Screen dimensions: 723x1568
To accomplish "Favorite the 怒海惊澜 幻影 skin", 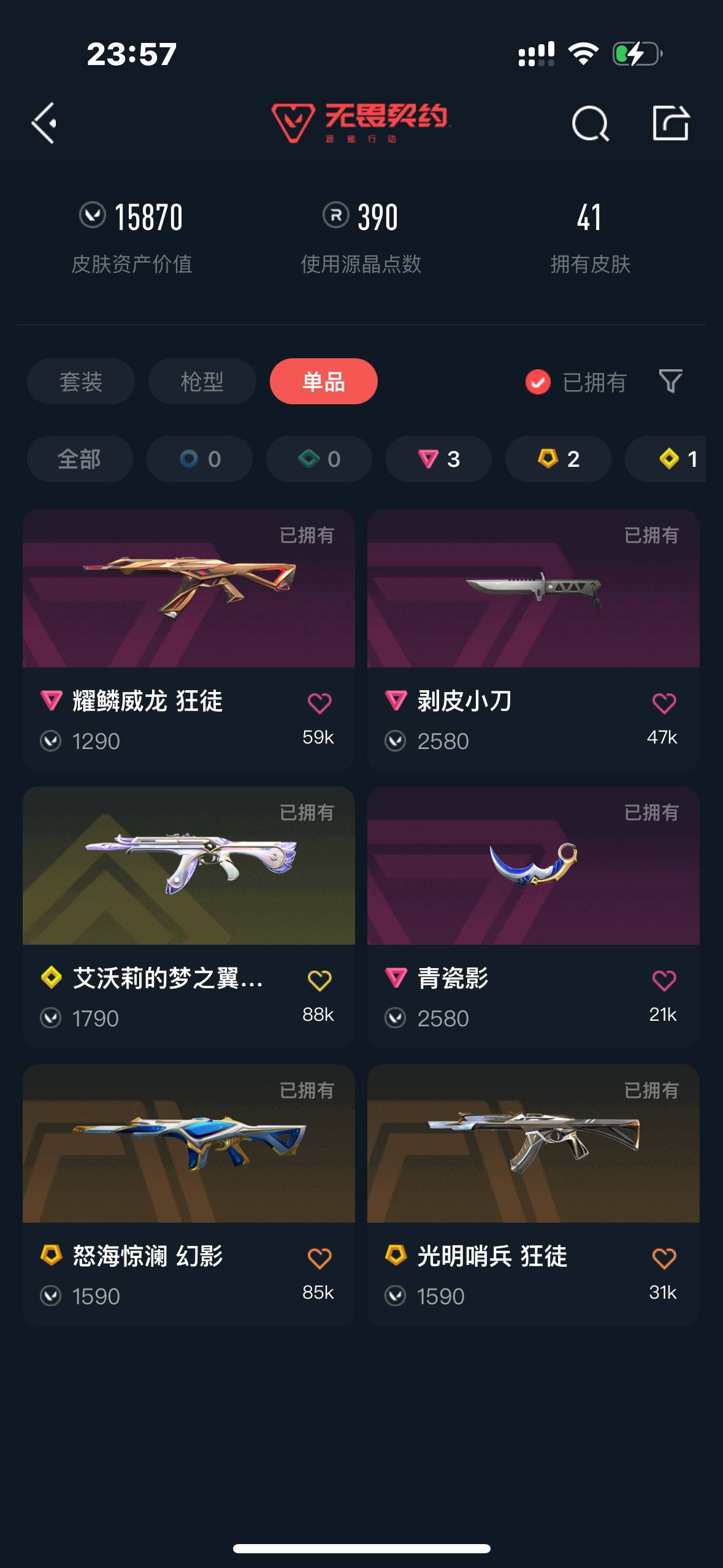I will pos(319,1257).
